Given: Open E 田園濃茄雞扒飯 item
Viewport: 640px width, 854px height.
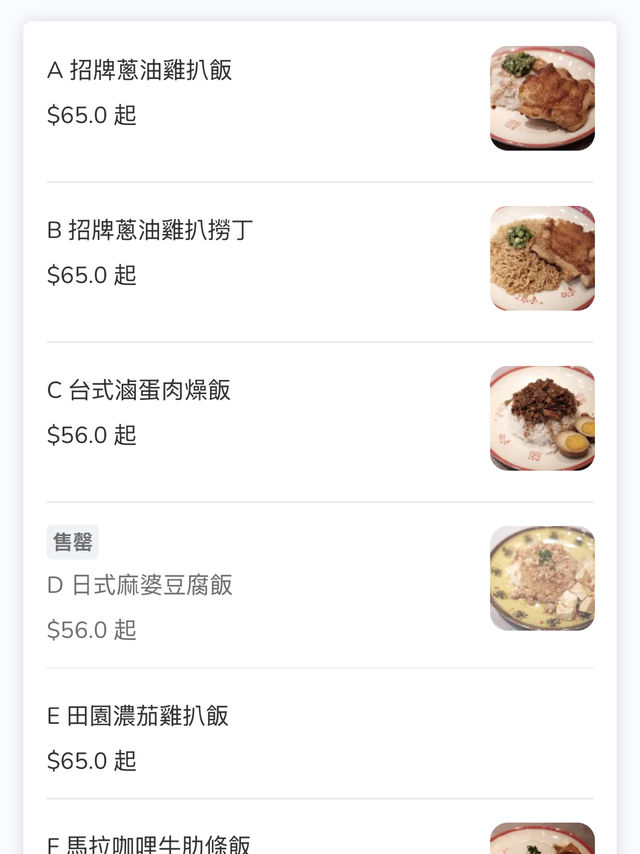Looking at the screenshot, I should [x=138, y=716].
